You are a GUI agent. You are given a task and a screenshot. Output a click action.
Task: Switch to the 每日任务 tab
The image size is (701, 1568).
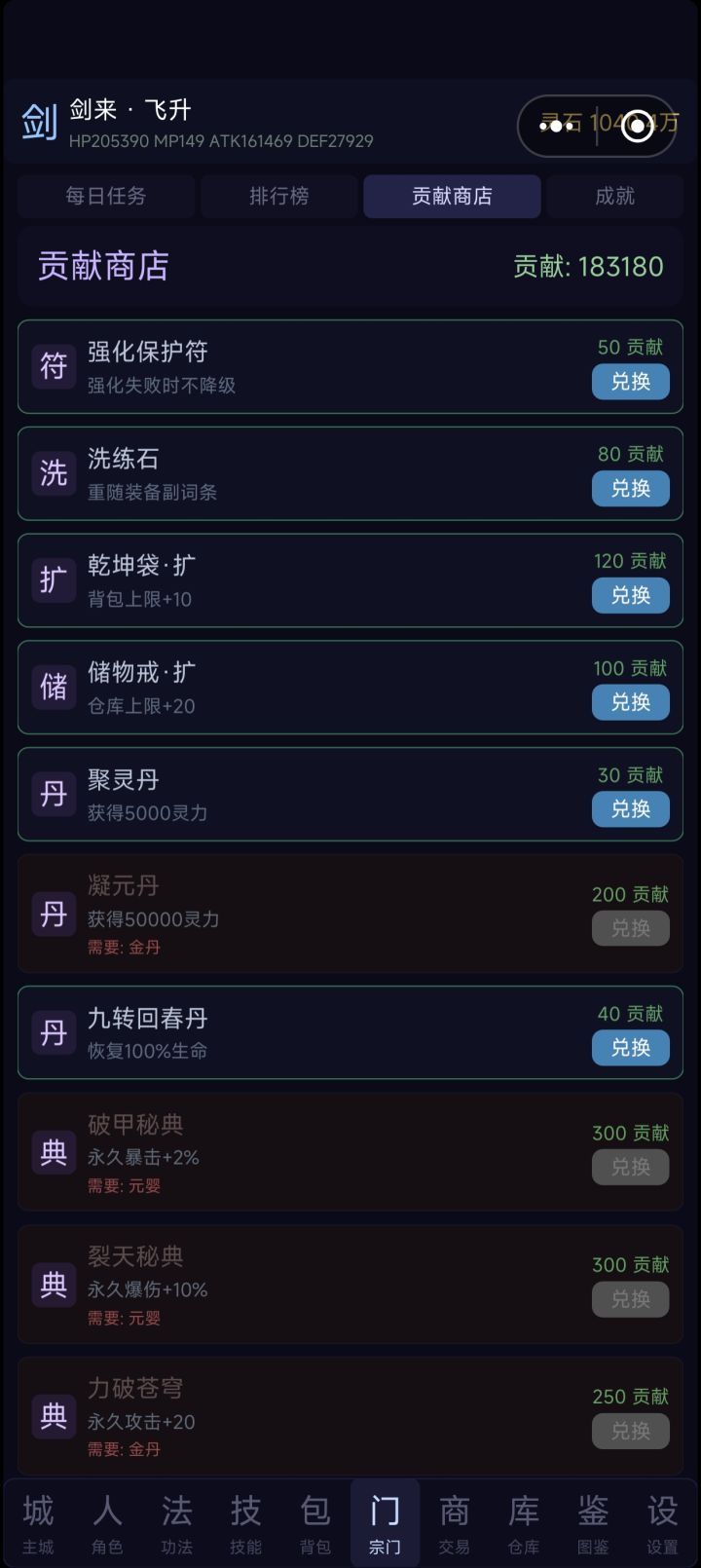107,196
